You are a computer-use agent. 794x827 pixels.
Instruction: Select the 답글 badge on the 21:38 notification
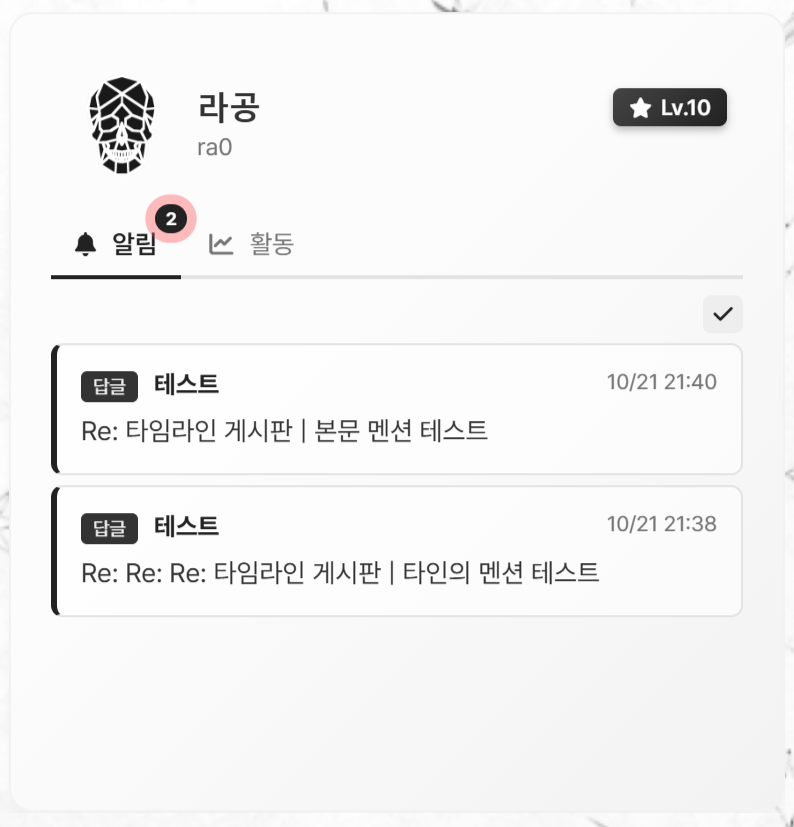(109, 528)
